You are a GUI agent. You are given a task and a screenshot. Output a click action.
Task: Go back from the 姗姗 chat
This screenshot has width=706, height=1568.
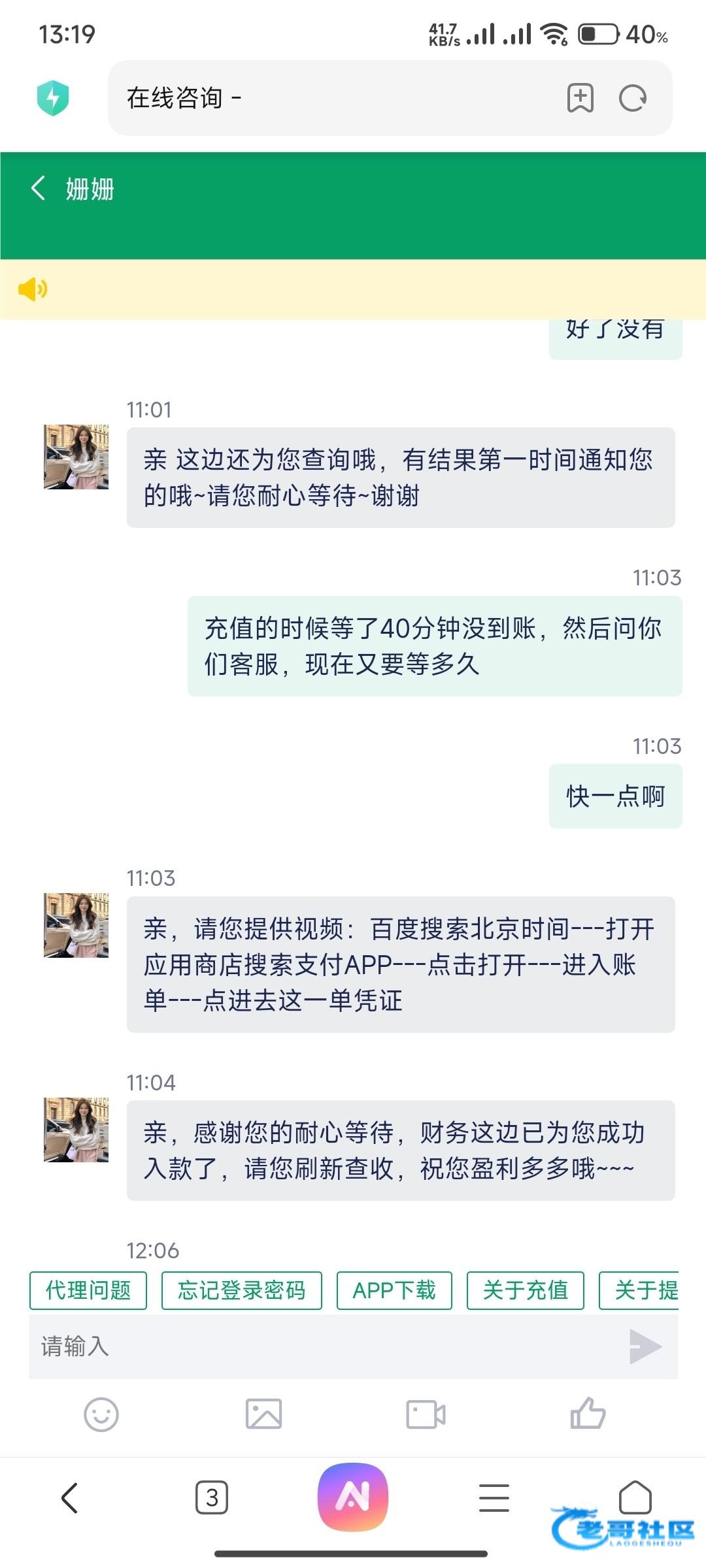click(38, 189)
